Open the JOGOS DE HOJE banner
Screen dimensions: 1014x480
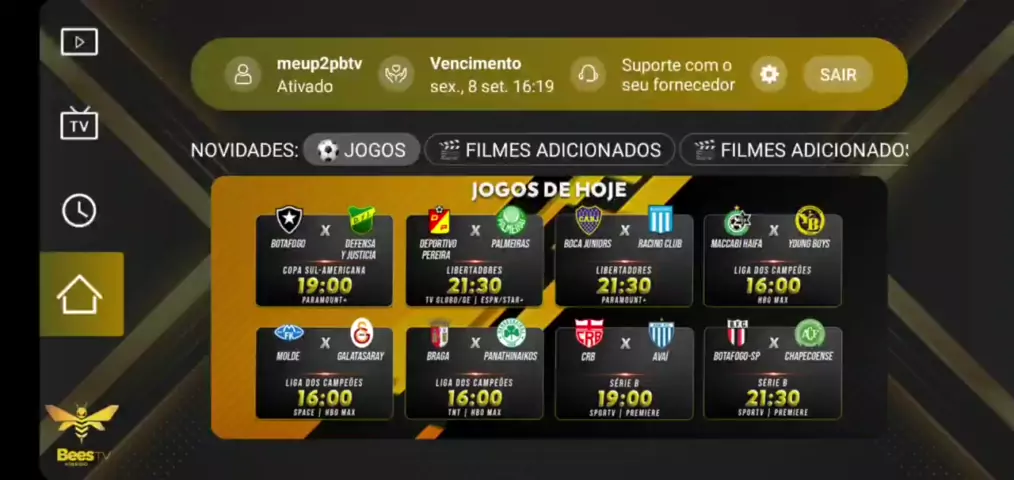point(548,307)
